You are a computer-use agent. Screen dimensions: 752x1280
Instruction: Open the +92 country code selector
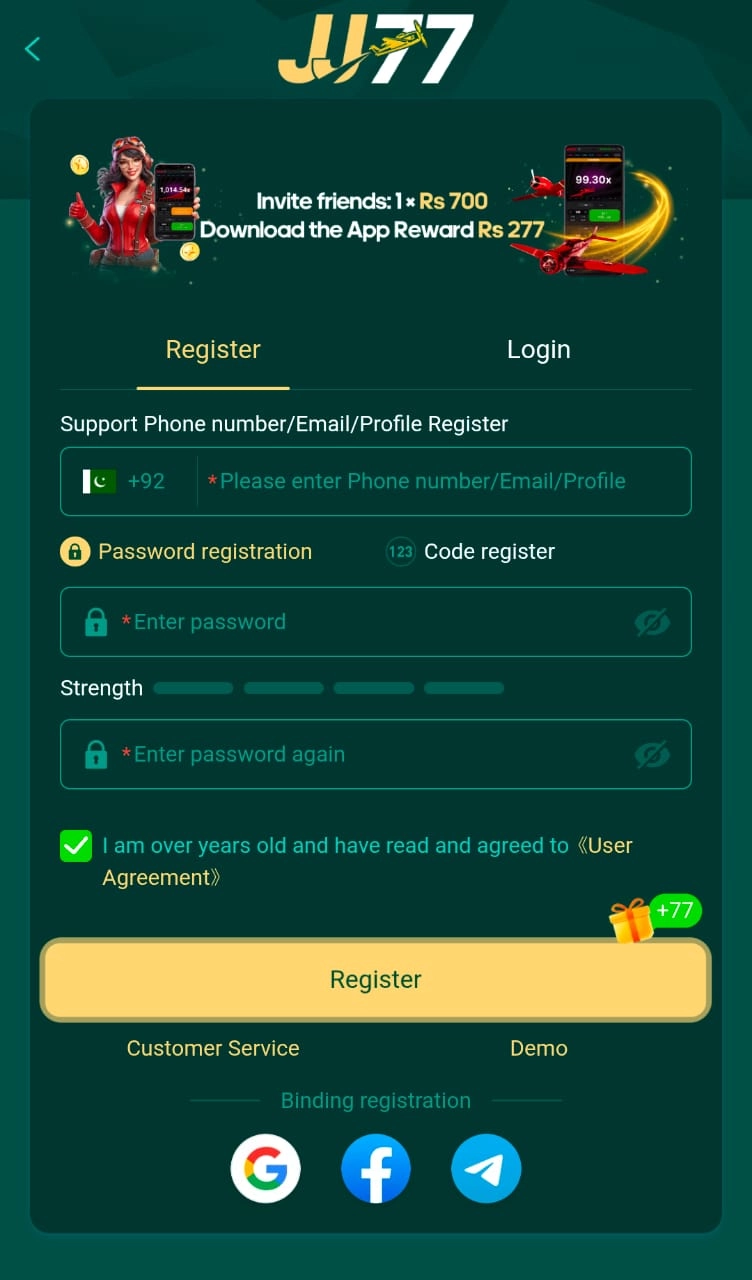(127, 481)
